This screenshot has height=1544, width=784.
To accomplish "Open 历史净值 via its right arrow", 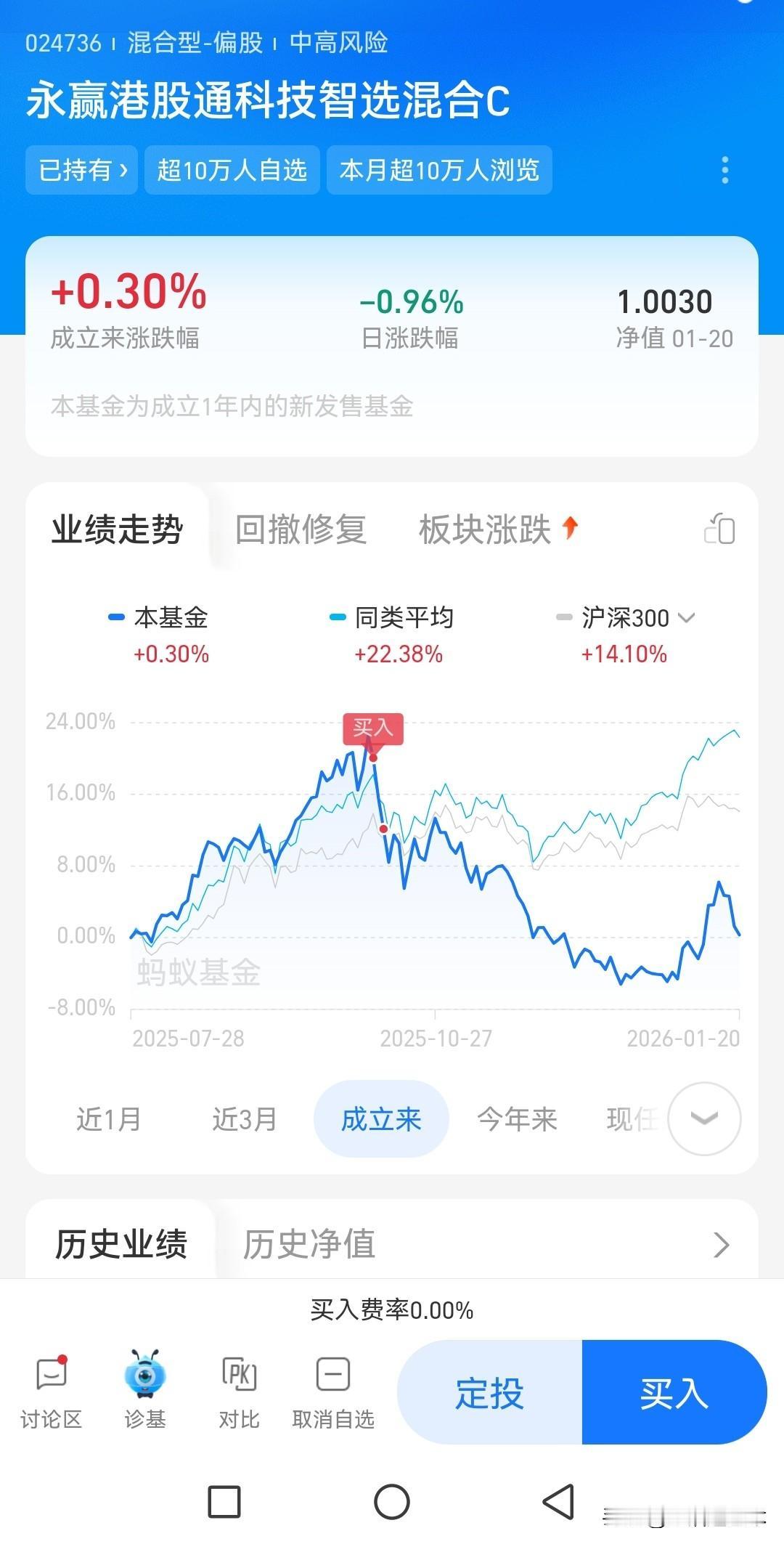I will click(721, 1245).
